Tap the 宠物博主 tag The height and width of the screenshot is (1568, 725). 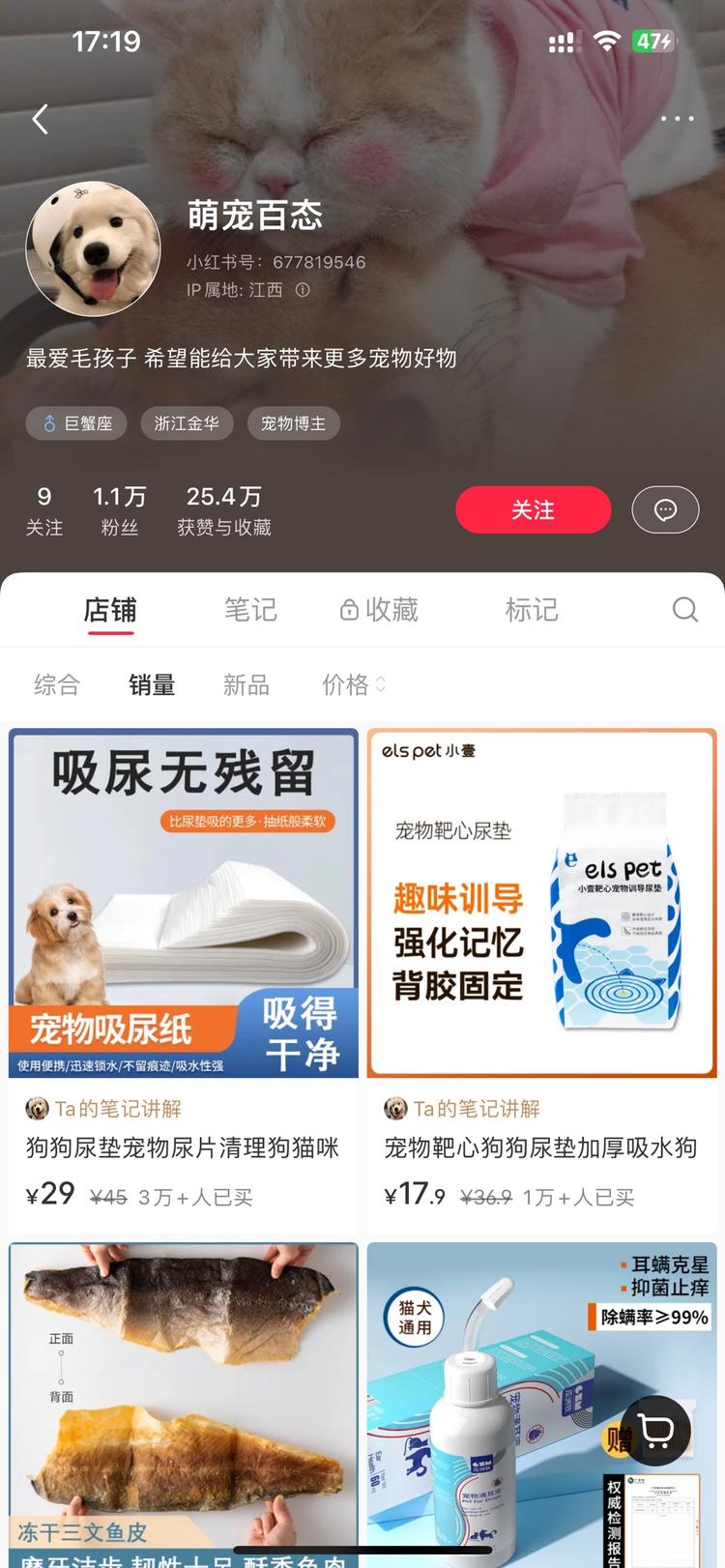tap(293, 422)
